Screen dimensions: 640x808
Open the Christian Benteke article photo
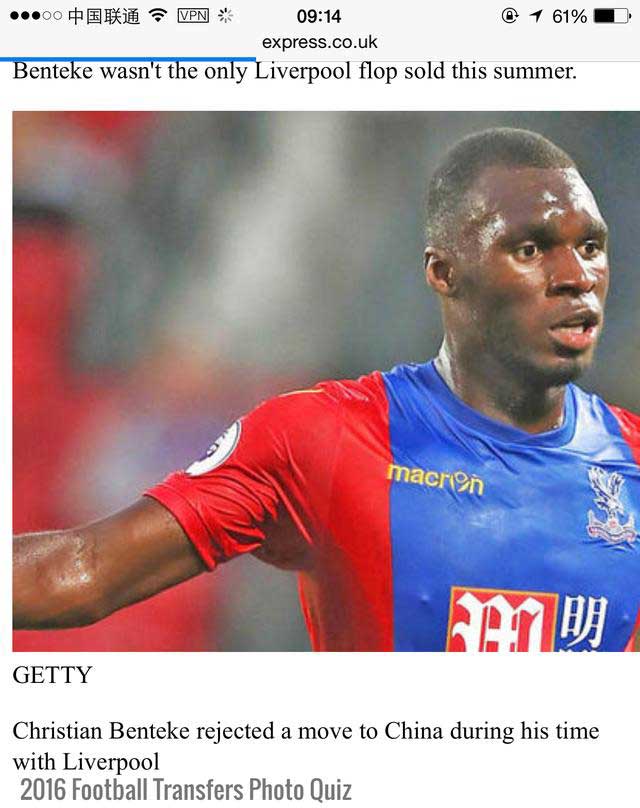tap(326, 381)
